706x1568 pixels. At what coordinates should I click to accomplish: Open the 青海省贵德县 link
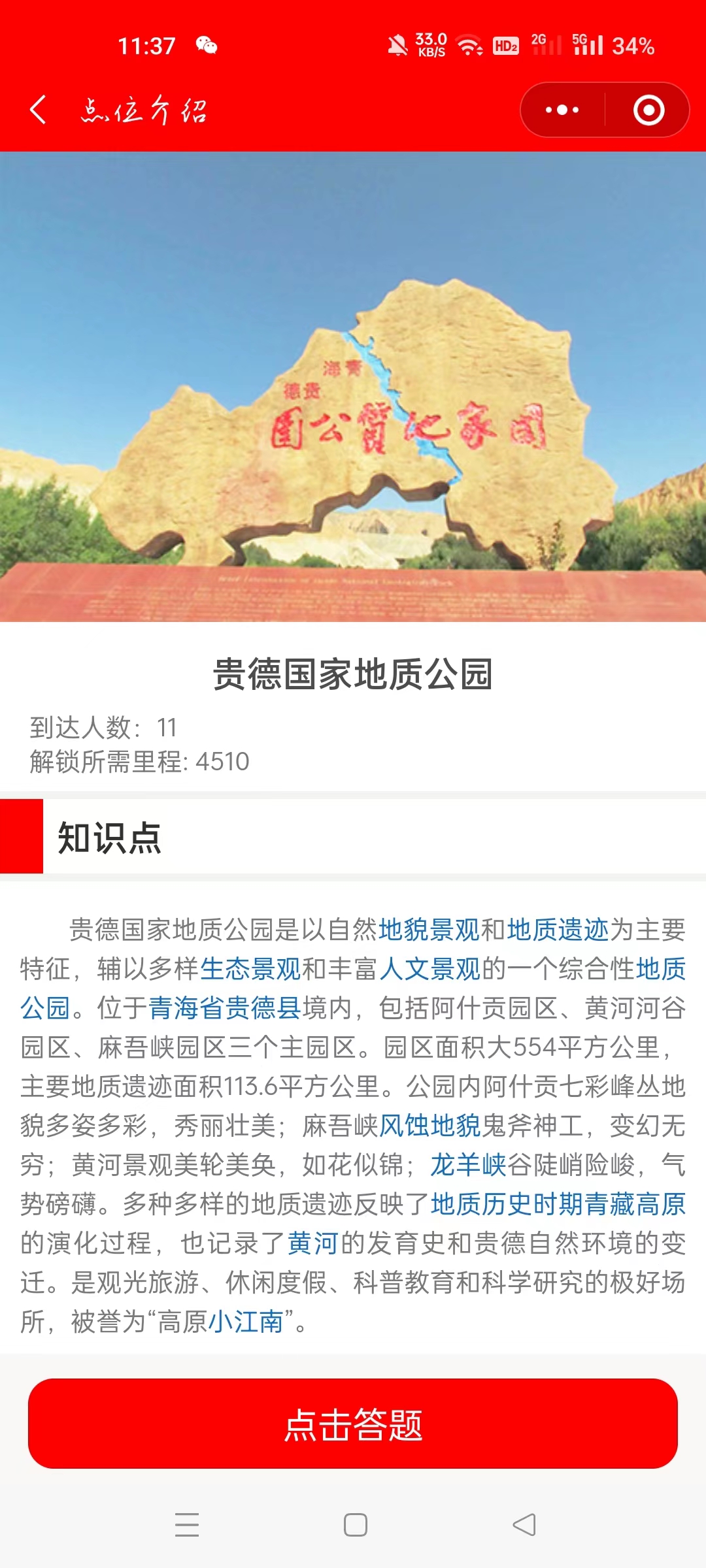[225, 1008]
